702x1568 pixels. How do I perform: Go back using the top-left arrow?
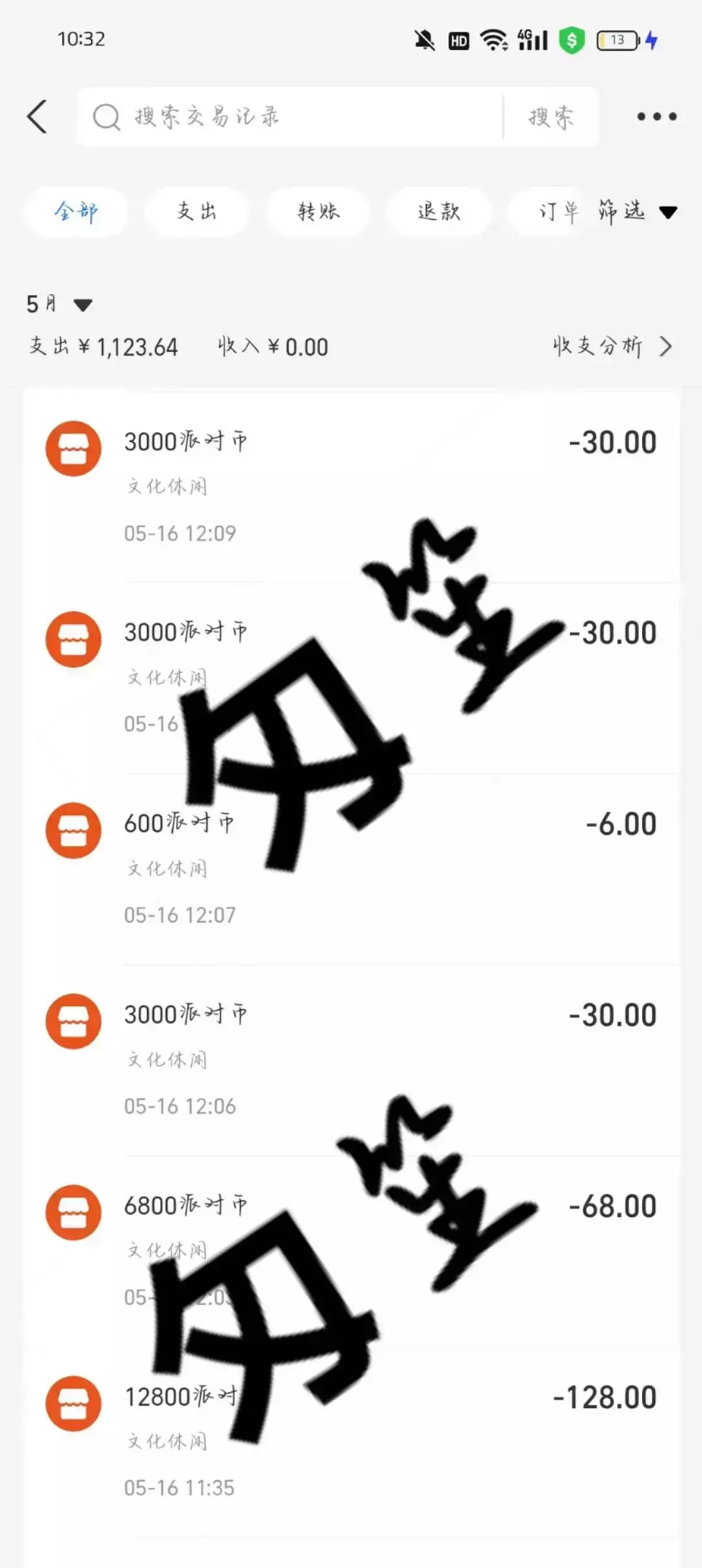[37, 117]
